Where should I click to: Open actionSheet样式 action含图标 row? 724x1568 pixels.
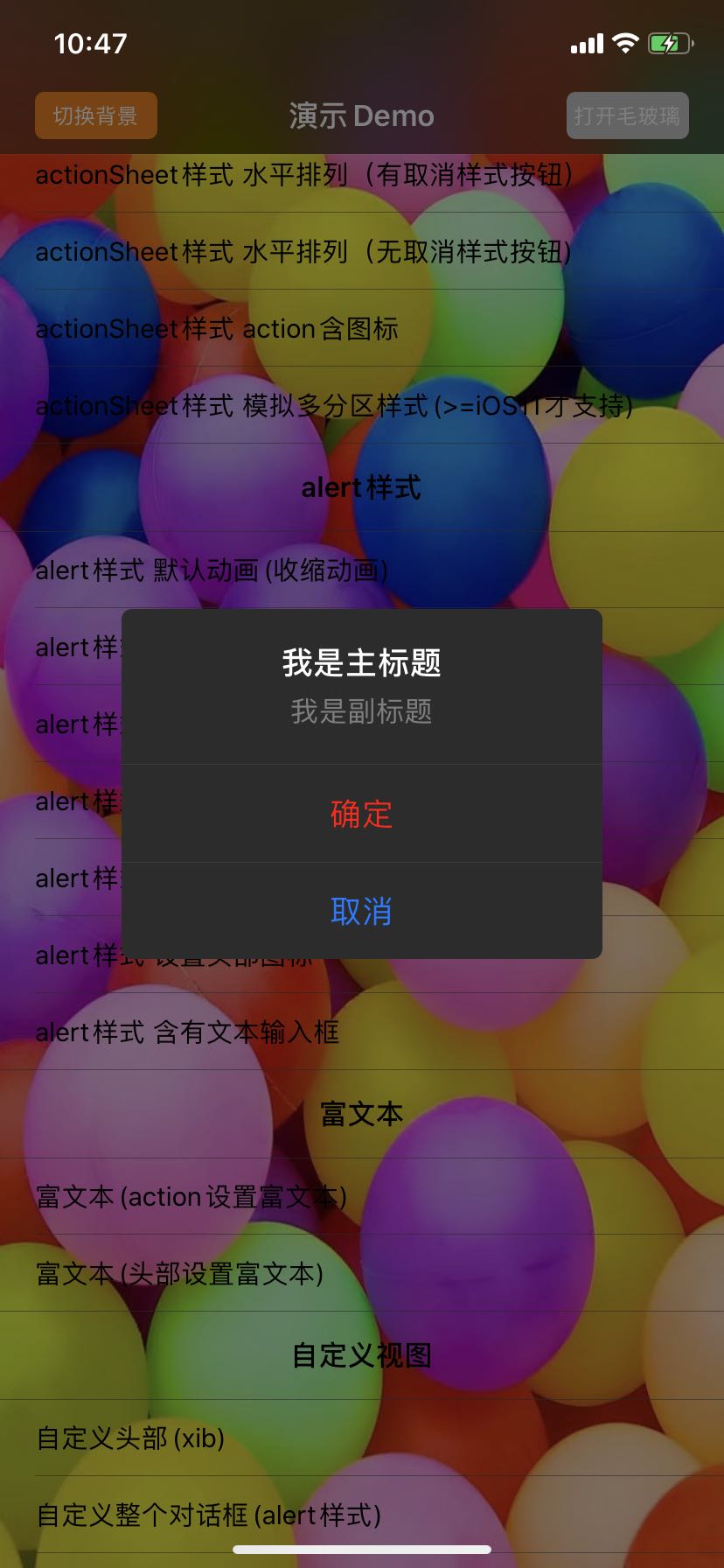click(362, 328)
